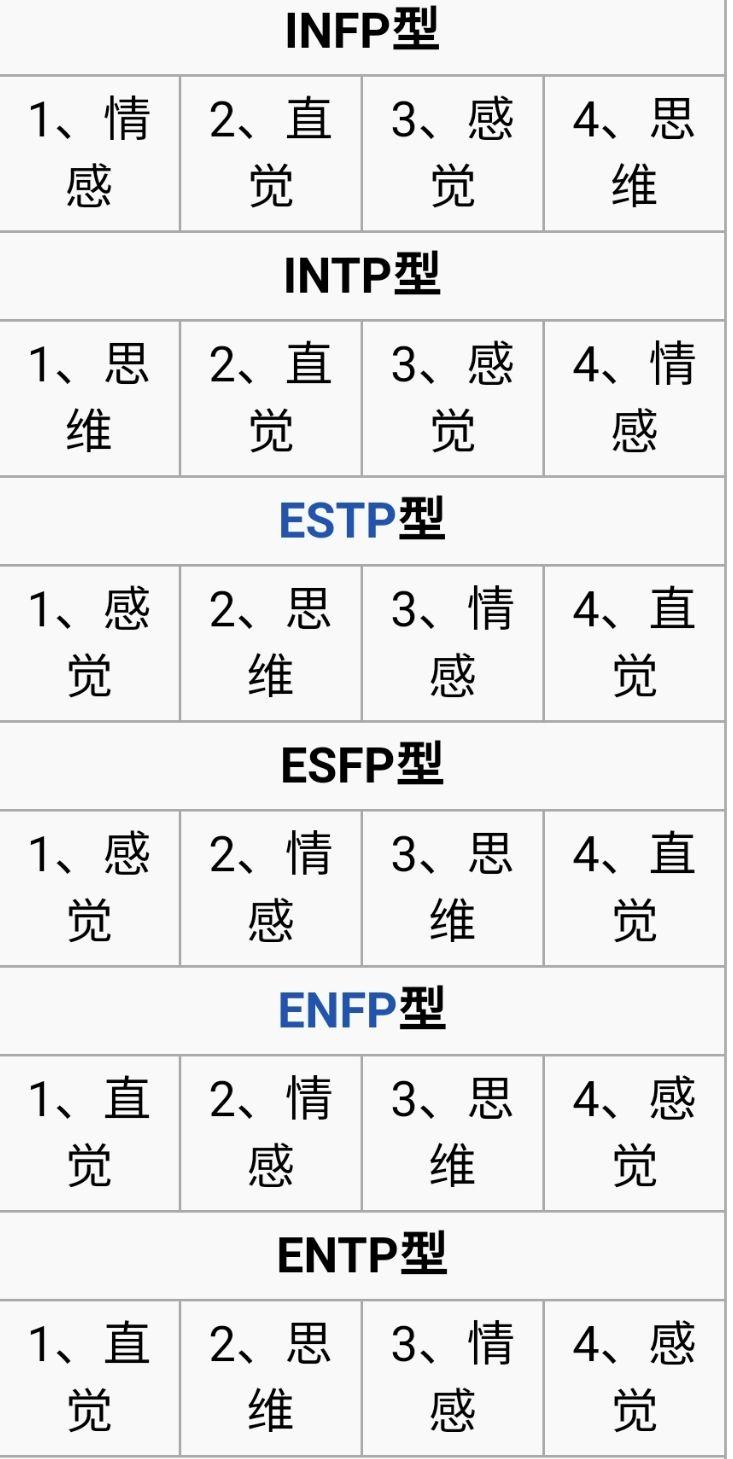
Task: Open the ENFP type link
Action: click(337, 1011)
